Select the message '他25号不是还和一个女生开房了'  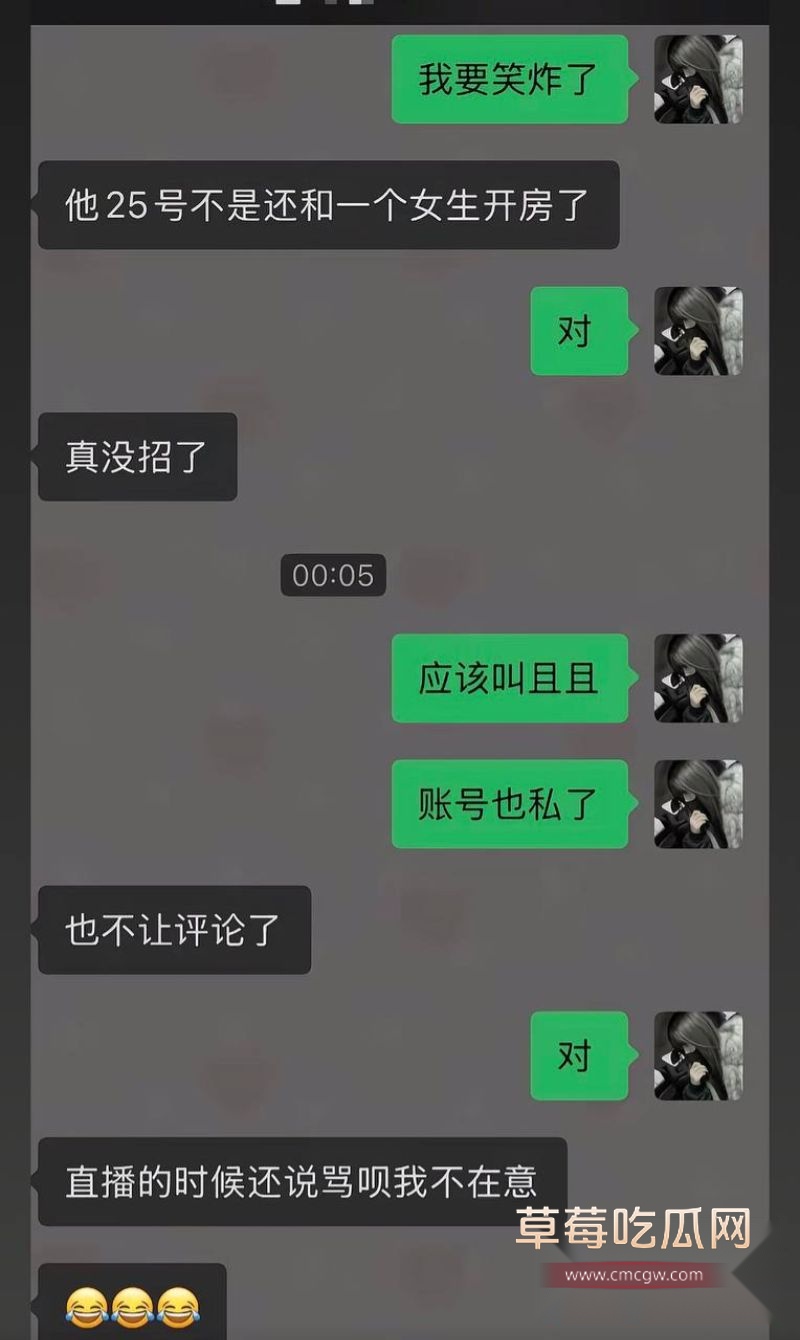[x=328, y=205]
